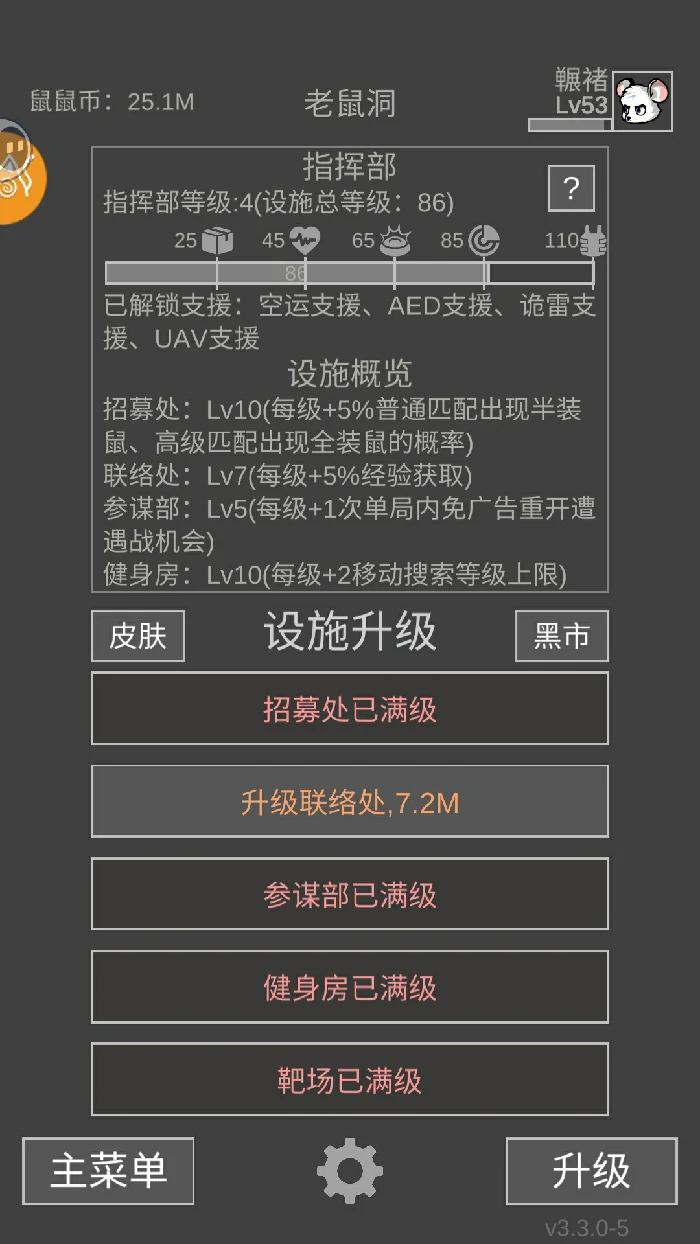
Task: Open settings with the gear icon
Action: [350, 1170]
